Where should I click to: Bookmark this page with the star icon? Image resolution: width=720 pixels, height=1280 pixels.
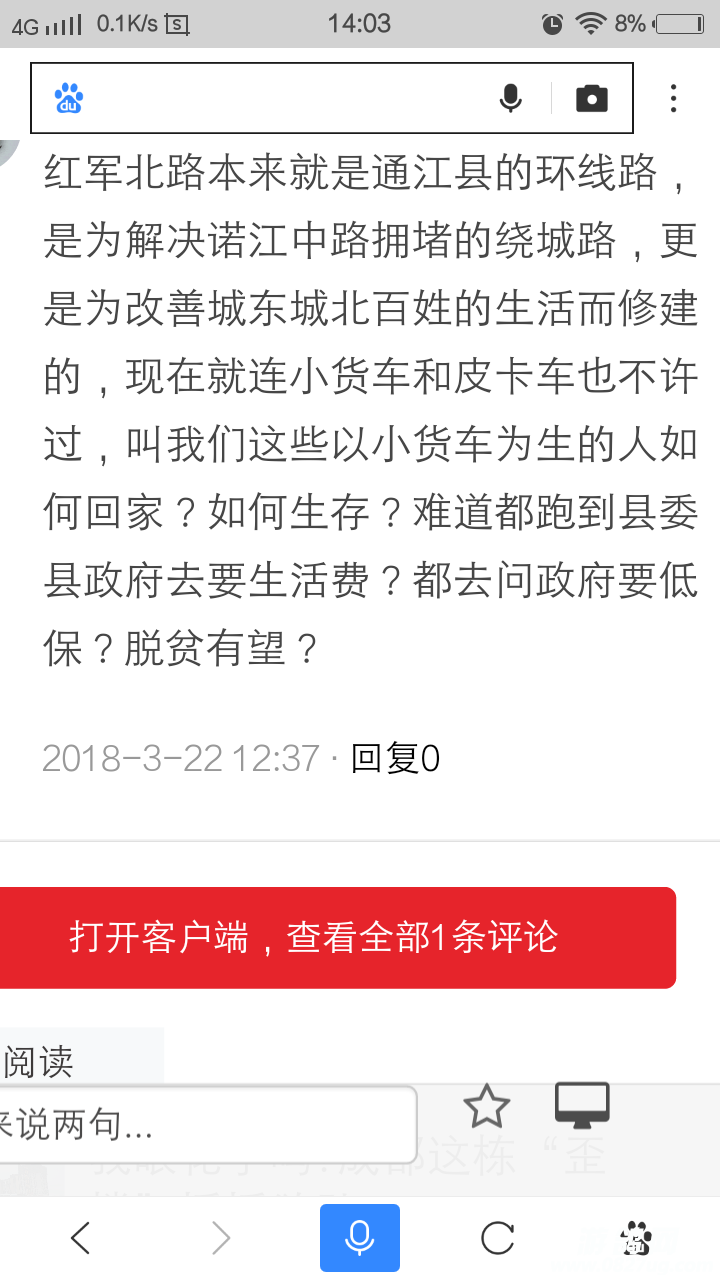487,1107
